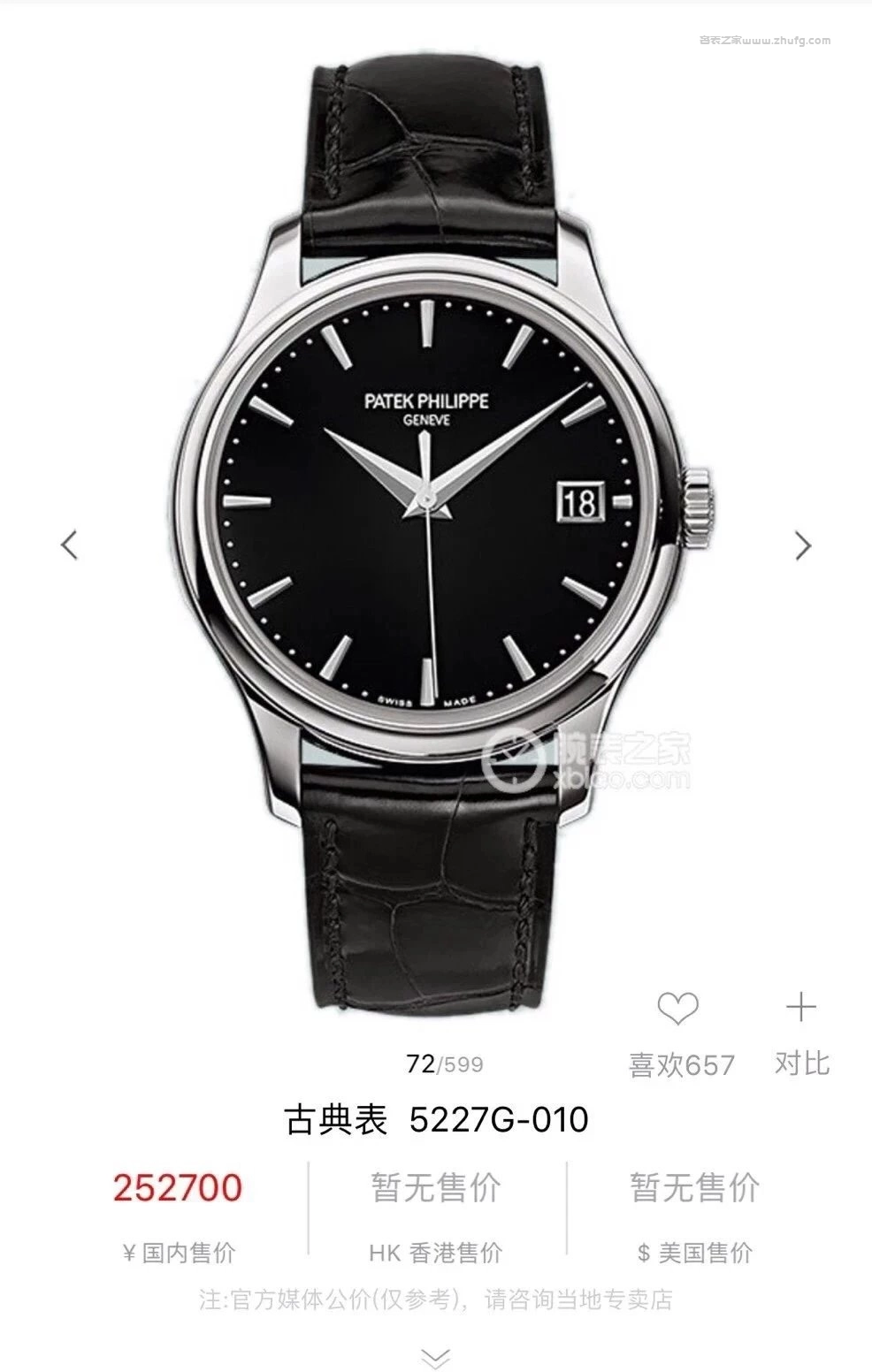Like this watch with the heart icon
Screen dimensions: 872x1372
tap(678, 1009)
